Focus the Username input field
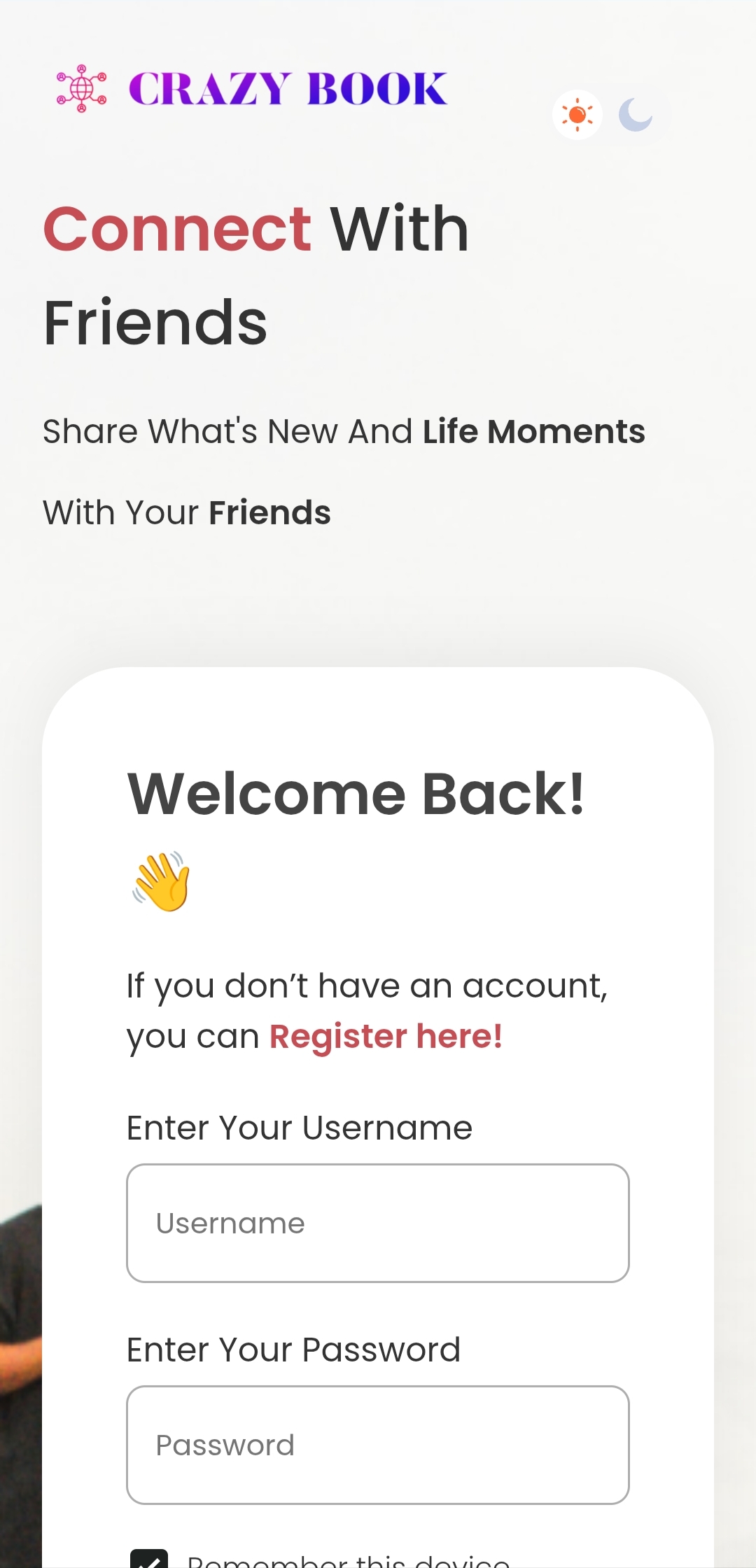Viewport: 756px width, 1568px height. (x=378, y=1223)
